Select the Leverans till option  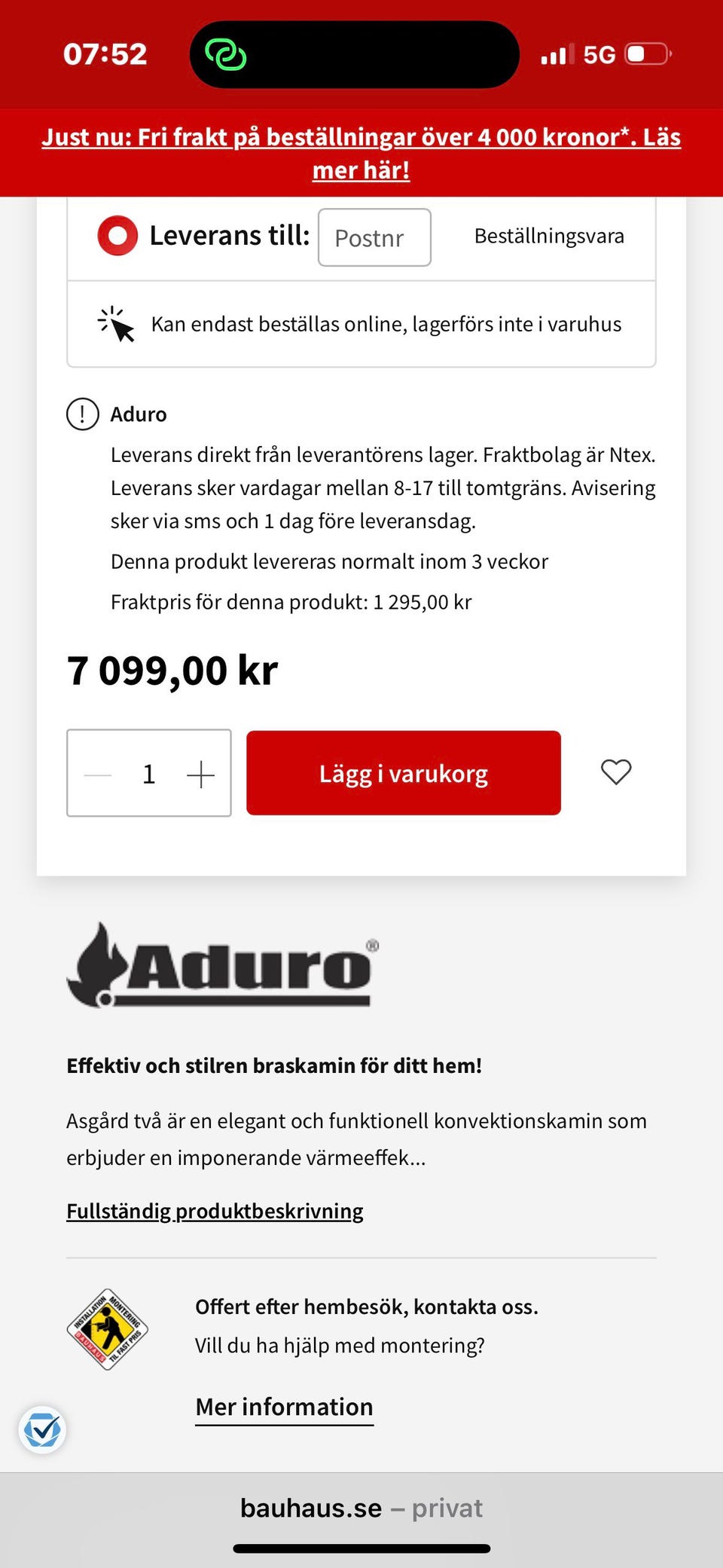click(x=228, y=234)
